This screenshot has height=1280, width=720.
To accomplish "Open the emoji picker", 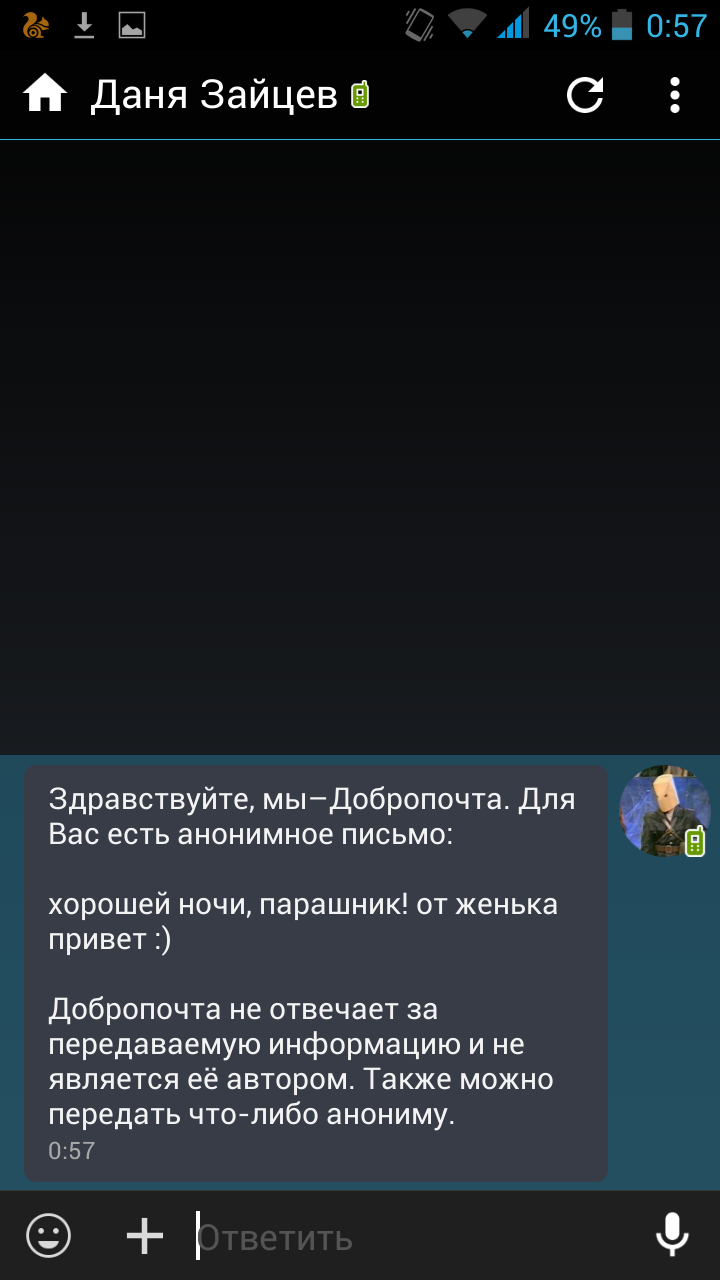I will (x=48, y=1236).
